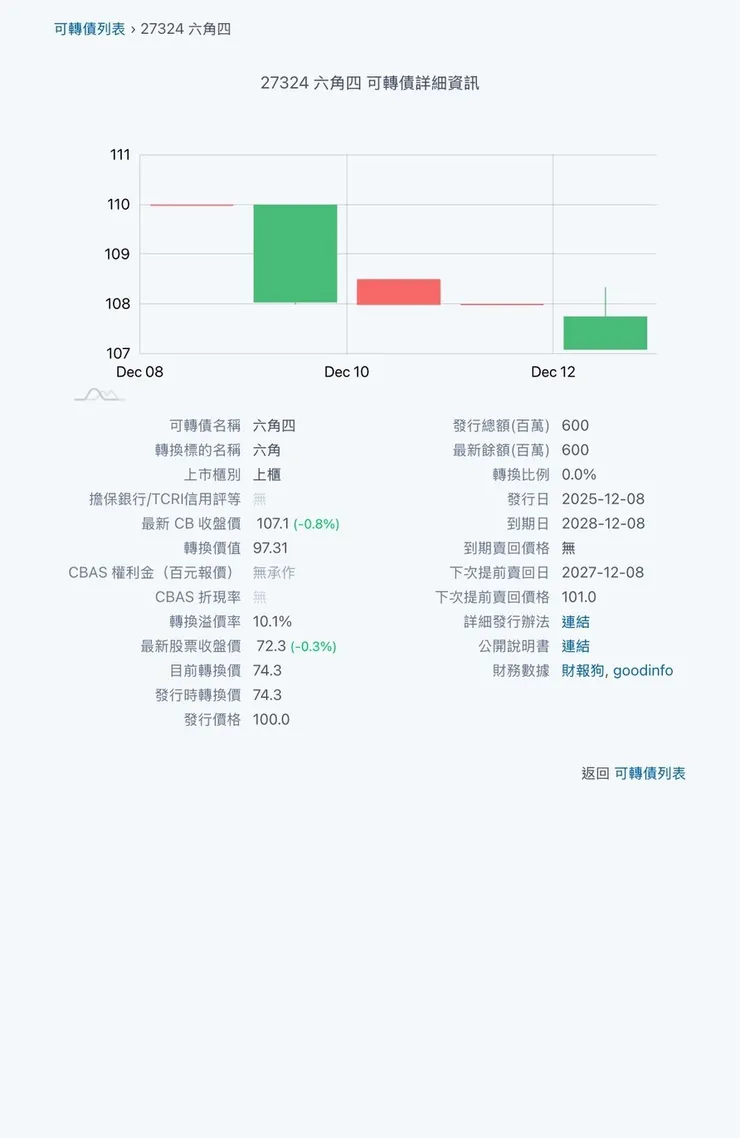Open the 財報狗 financial data link

pyautogui.click(x=581, y=670)
